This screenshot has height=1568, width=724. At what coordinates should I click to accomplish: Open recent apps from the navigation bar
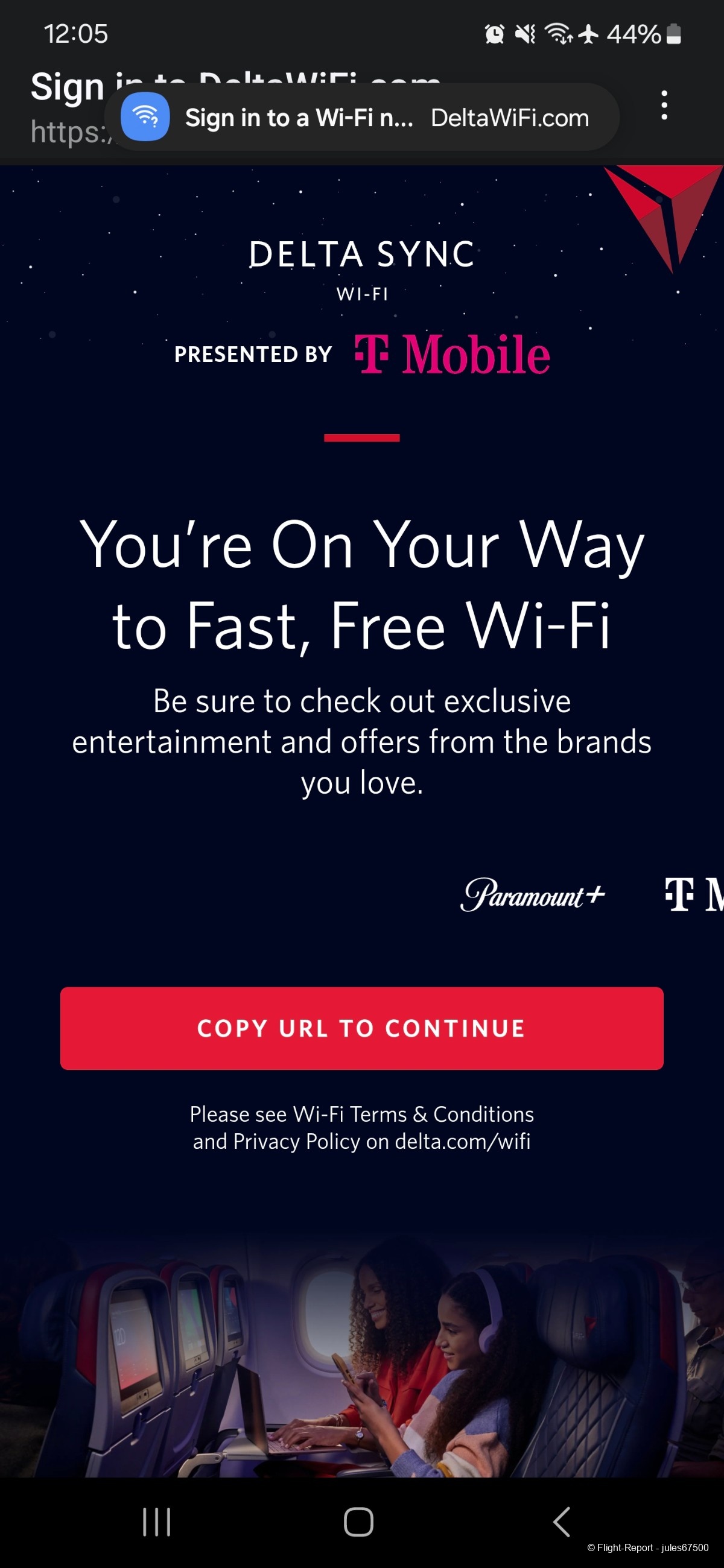(x=156, y=1522)
